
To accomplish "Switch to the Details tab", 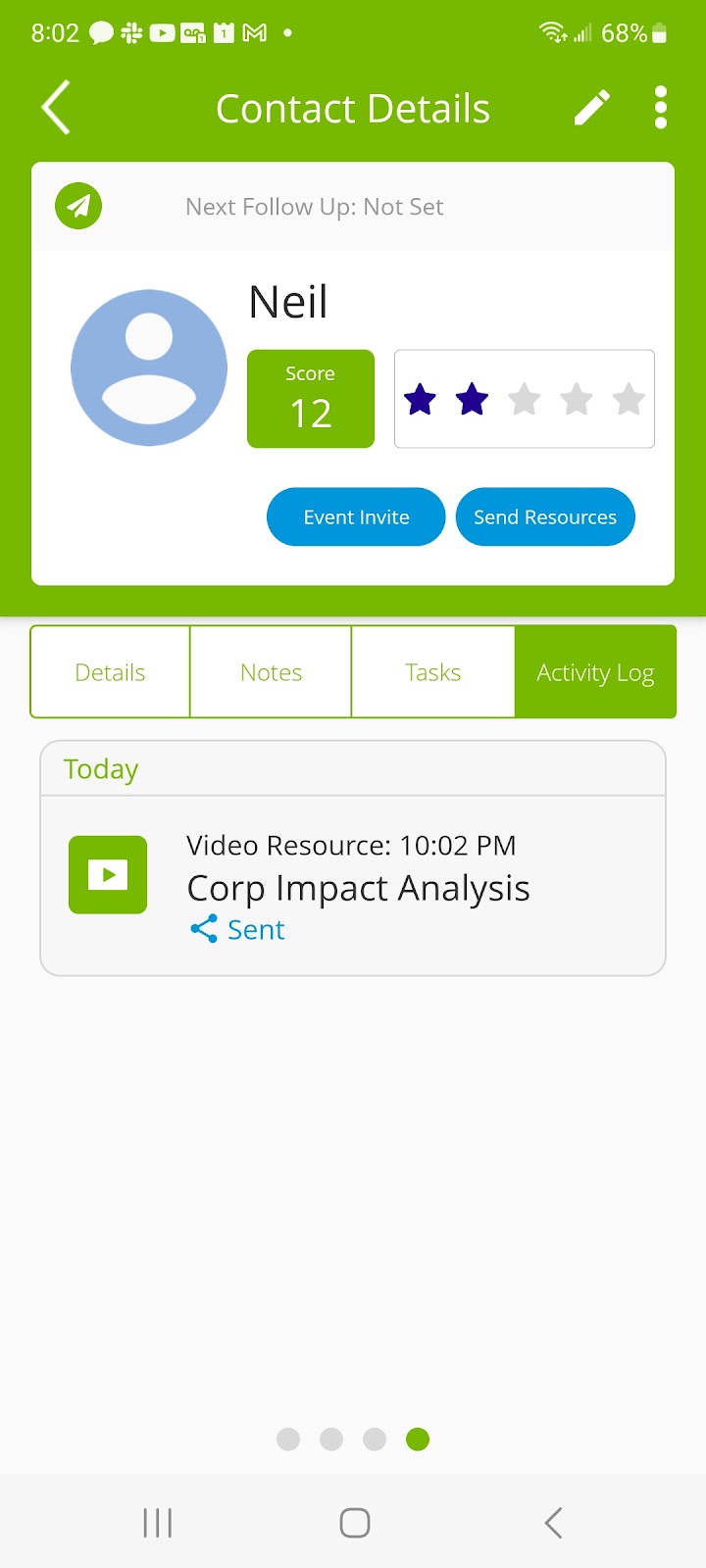I will pyautogui.click(x=110, y=672).
